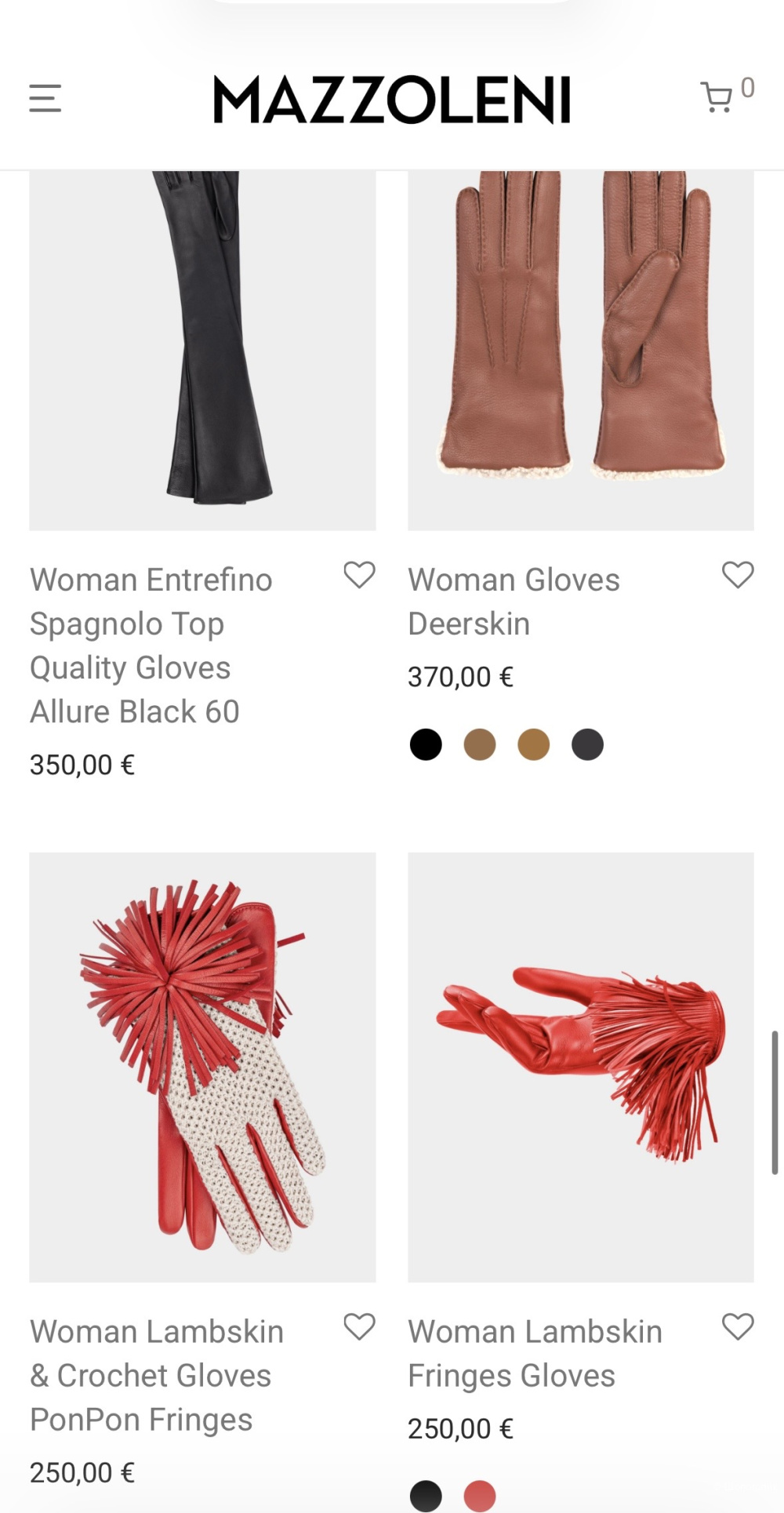Open the red Lambskin Fringes gloves image
Screen dimensions: 784x1513
[x=580, y=1067]
